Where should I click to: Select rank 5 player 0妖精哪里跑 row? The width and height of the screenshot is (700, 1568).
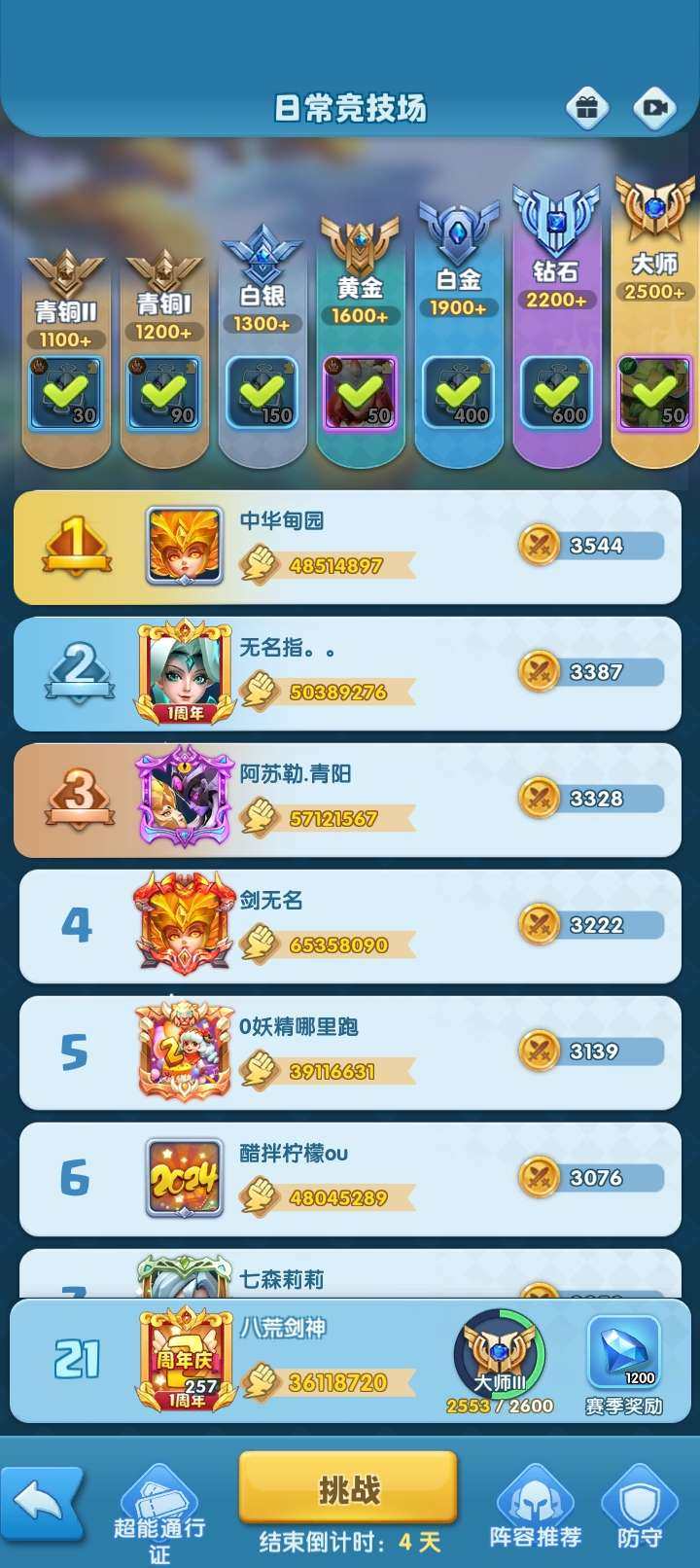point(350,1052)
